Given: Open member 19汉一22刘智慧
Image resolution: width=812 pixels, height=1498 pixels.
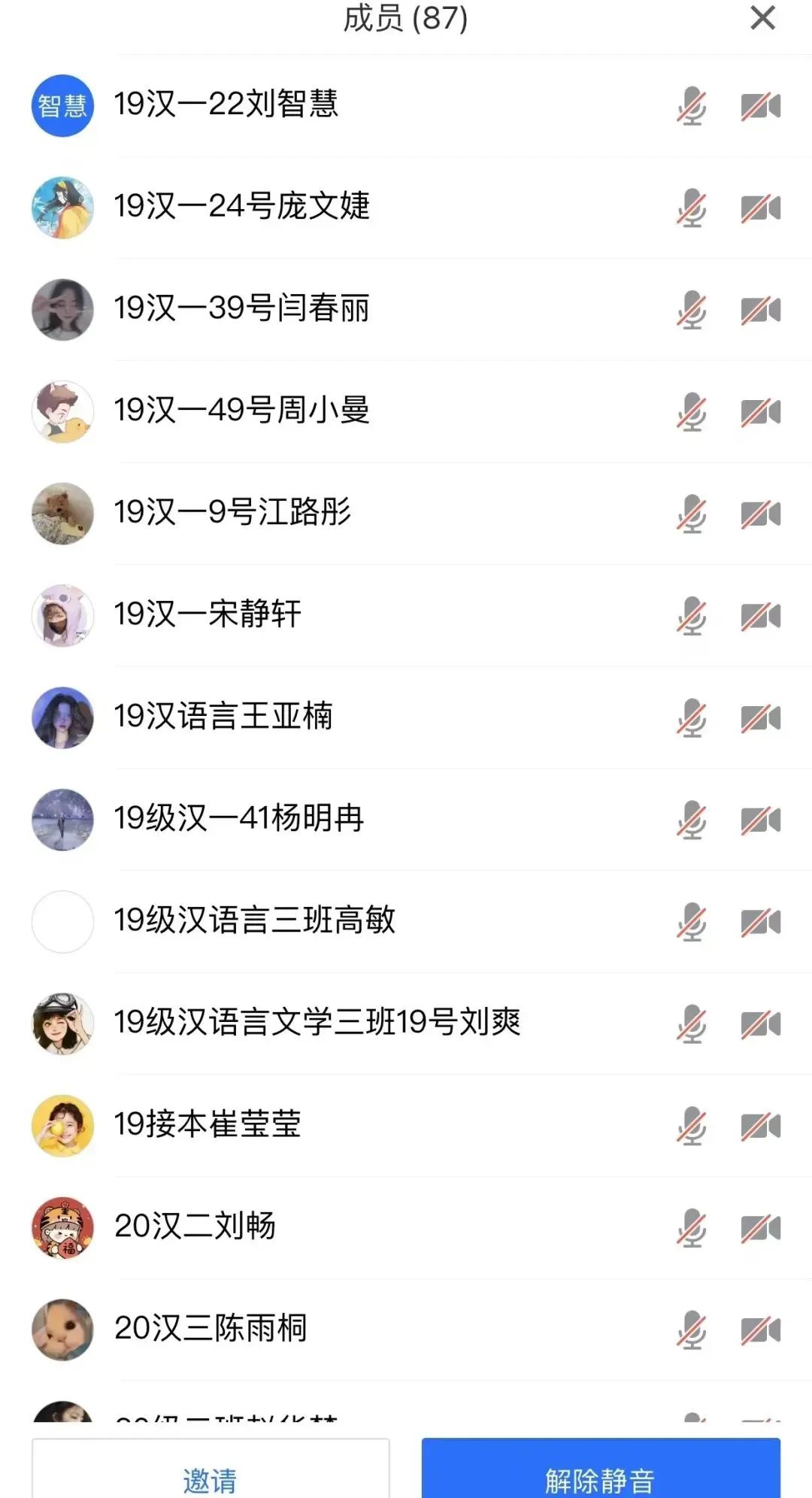Looking at the screenshot, I should (226, 105).
